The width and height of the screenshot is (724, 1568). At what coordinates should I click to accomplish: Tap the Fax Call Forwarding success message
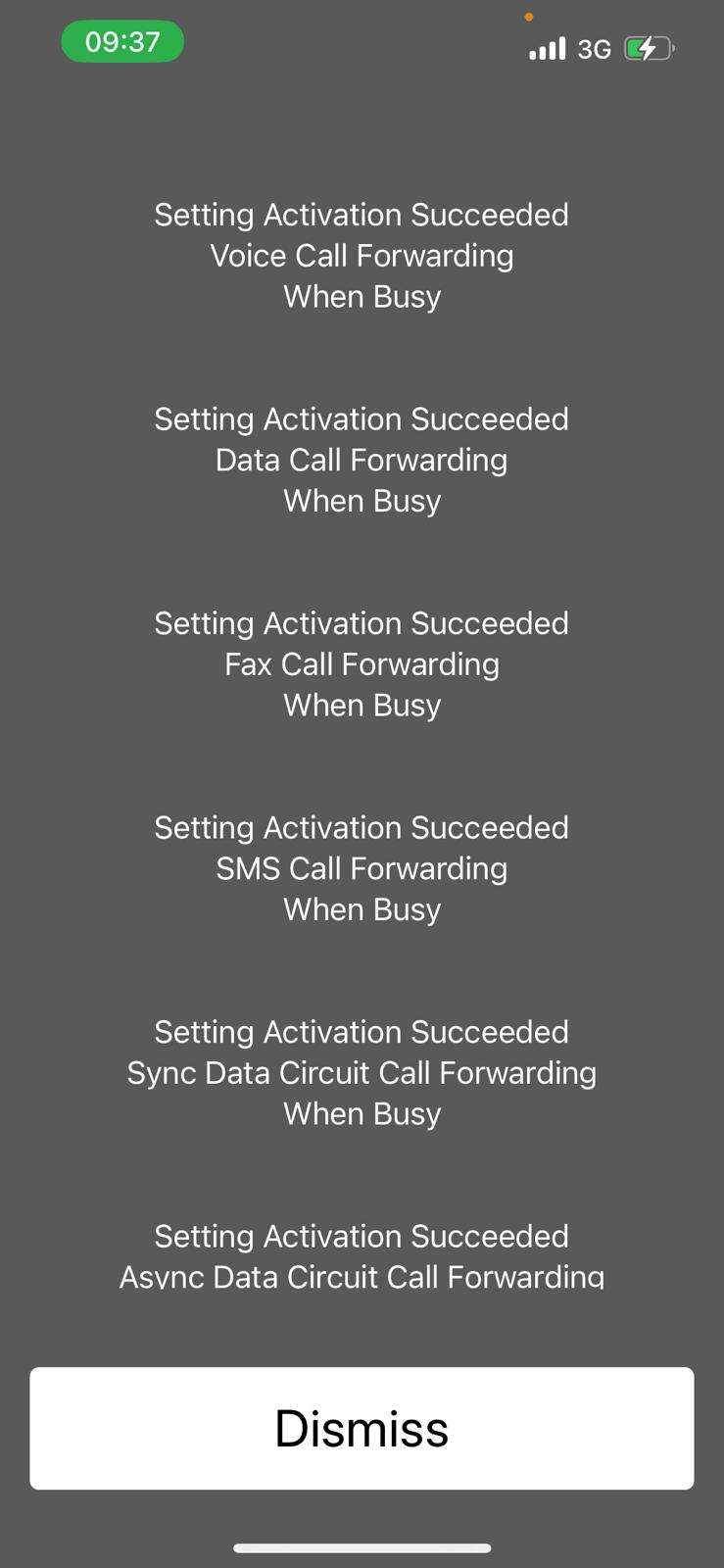coord(362,664)
